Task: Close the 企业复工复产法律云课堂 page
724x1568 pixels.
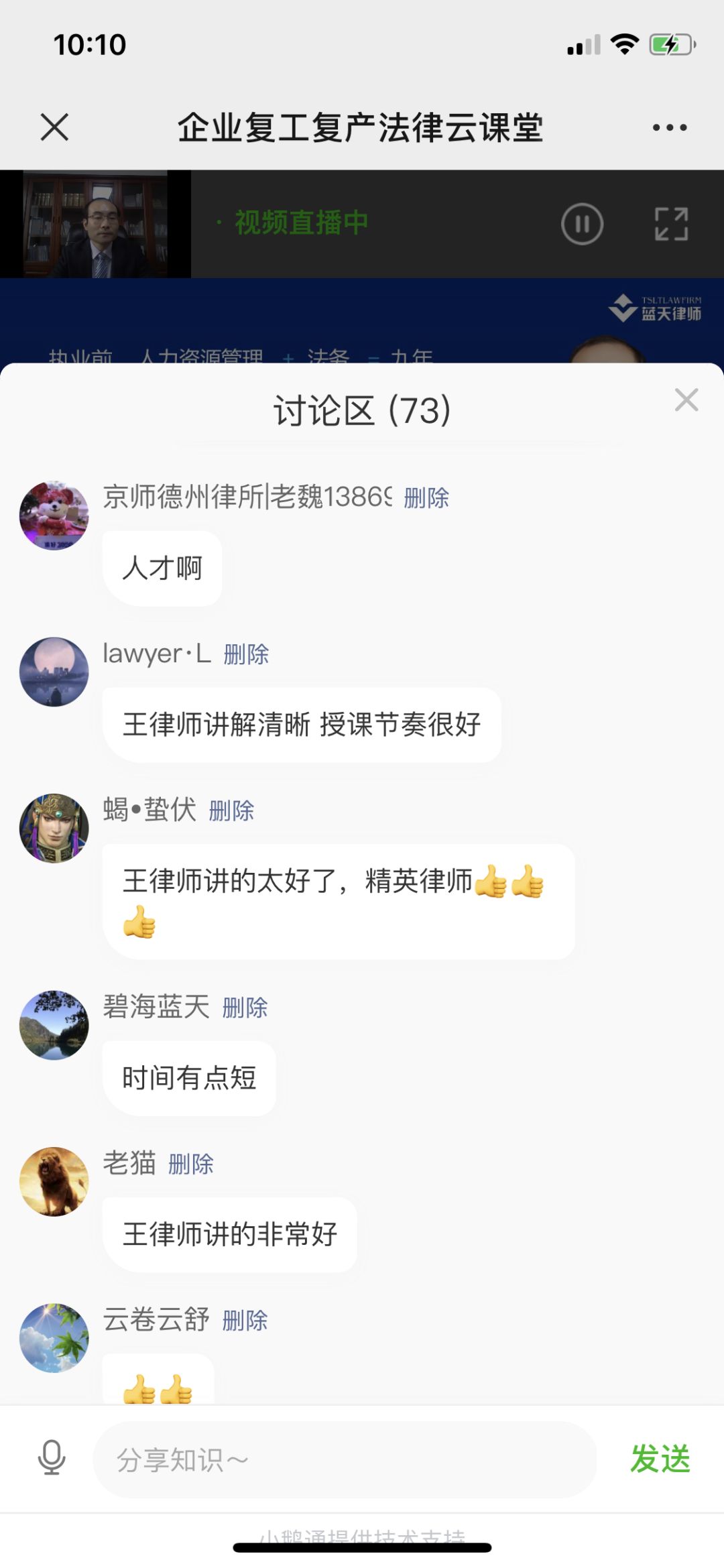Action: point(54,127)
